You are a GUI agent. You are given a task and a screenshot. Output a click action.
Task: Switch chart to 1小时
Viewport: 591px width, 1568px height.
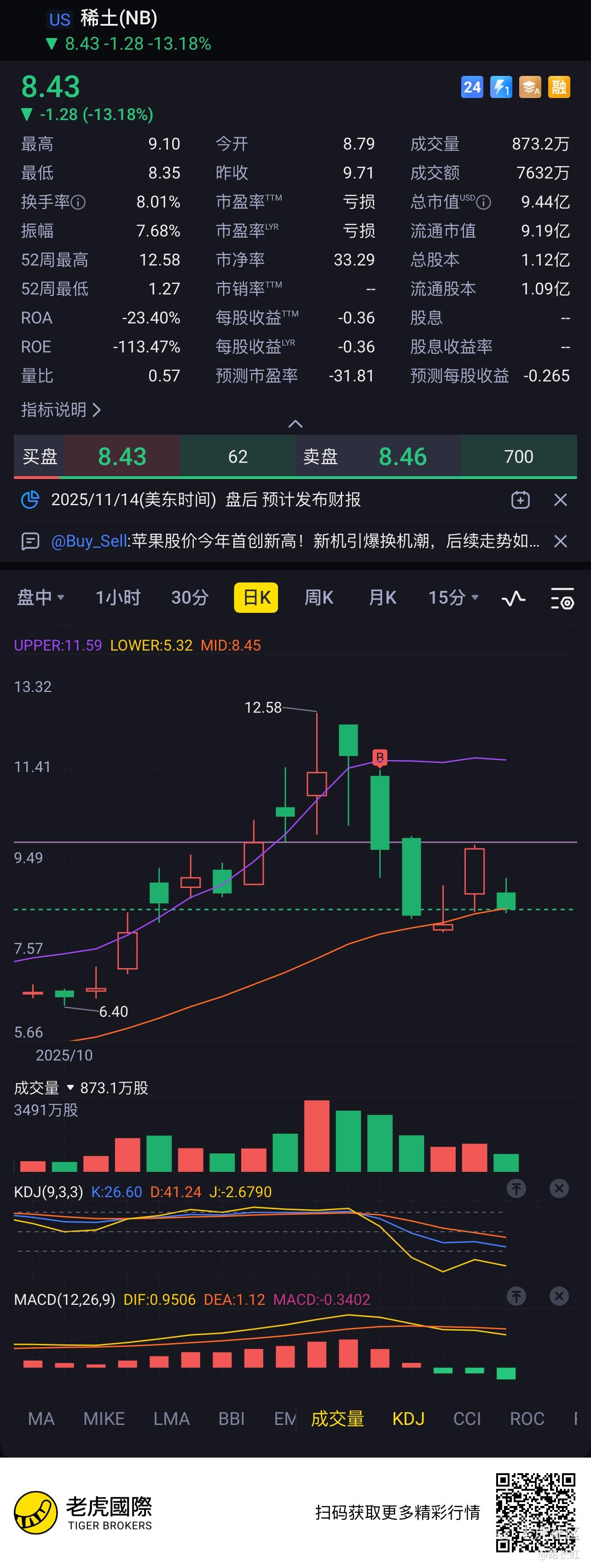pos(118,598)
